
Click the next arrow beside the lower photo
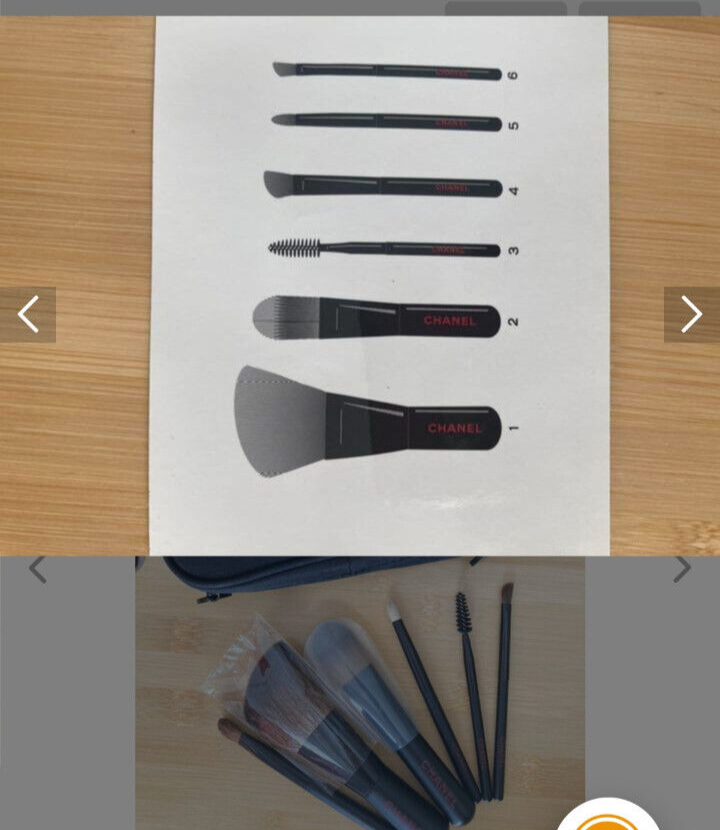(x=683, y=568)
